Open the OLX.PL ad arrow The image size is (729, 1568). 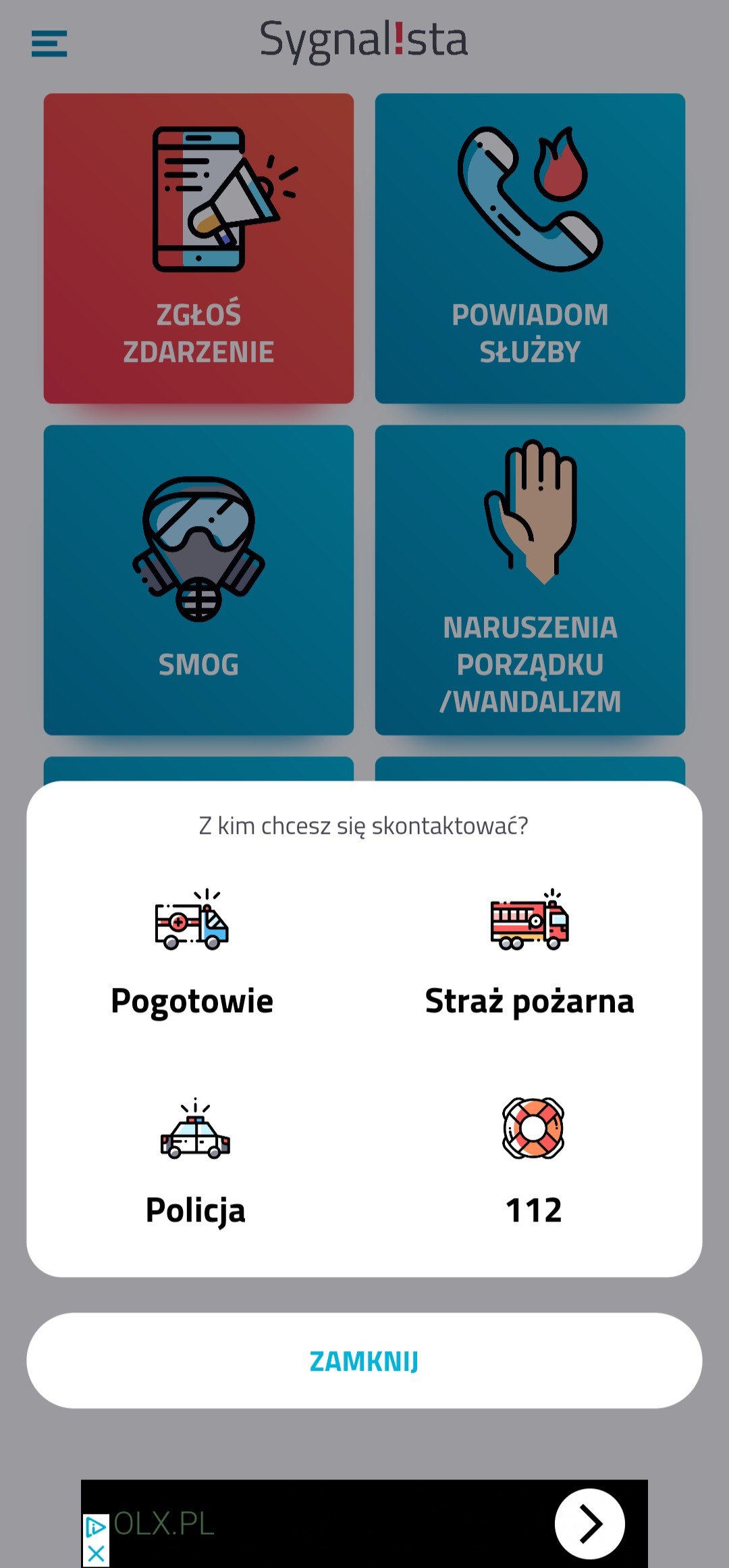click(x=590, y=1524)
